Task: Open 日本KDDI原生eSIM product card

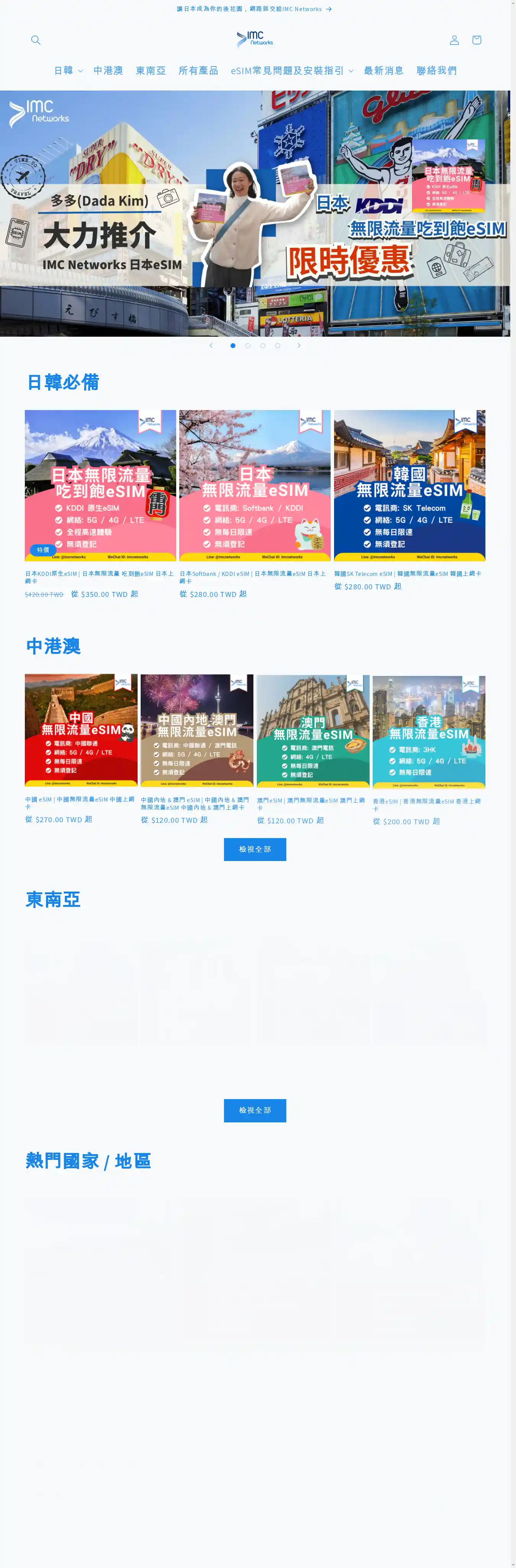Action: coord(101,485)
